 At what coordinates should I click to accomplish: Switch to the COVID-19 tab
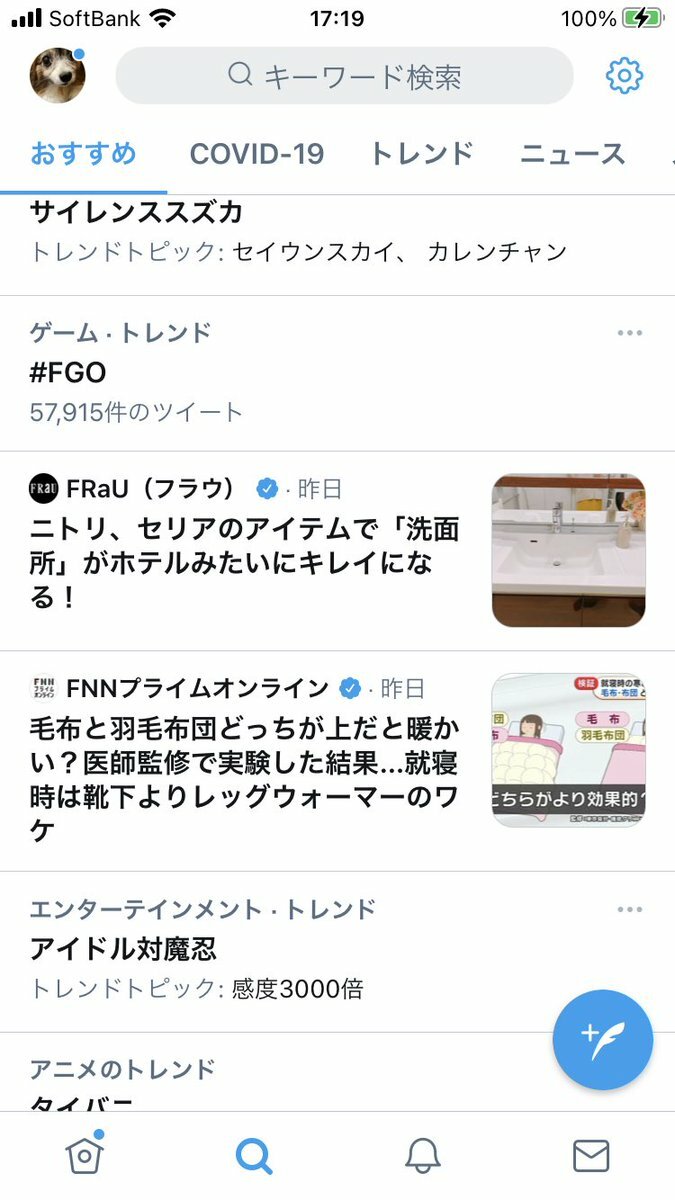(257, 154)
